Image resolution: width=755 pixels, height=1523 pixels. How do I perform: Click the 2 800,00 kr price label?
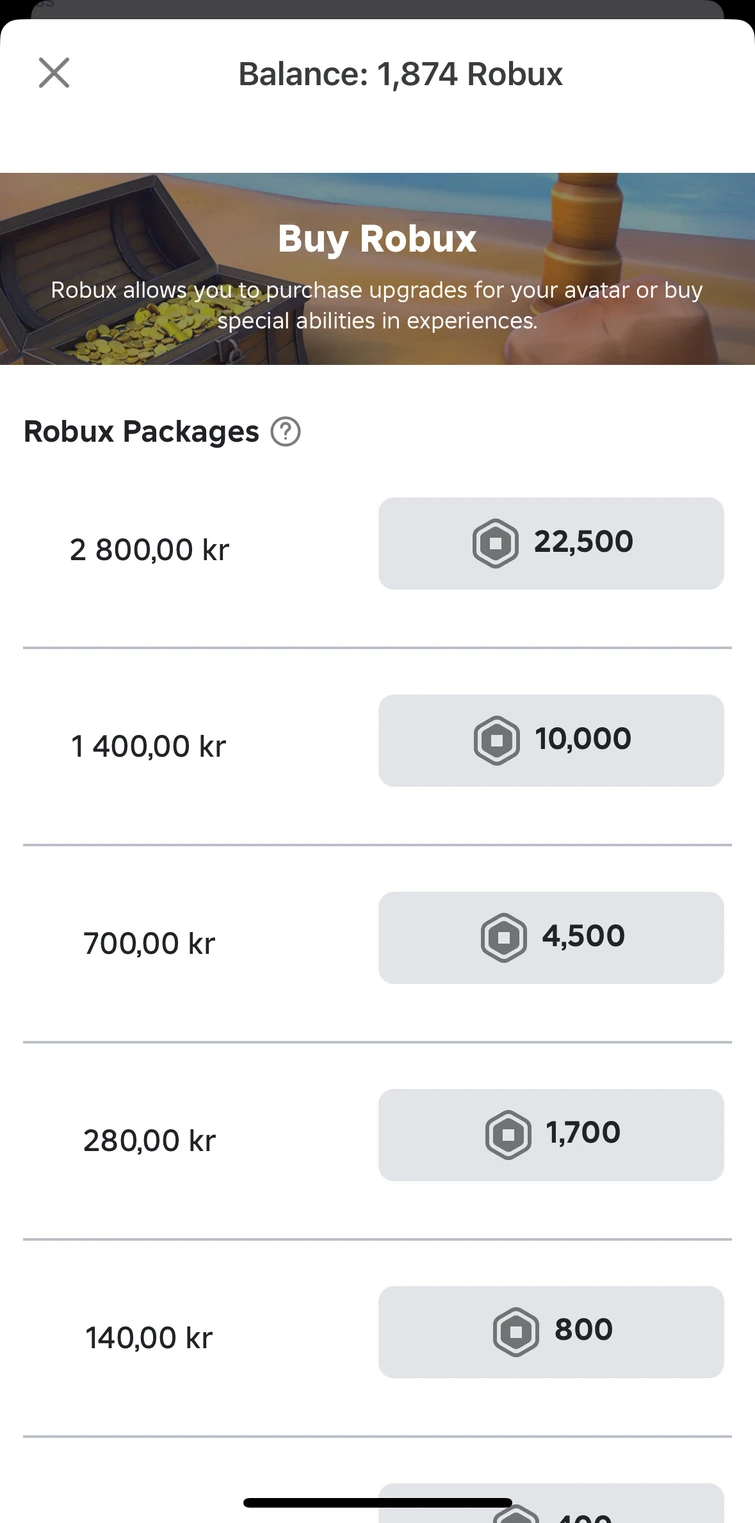149,548
